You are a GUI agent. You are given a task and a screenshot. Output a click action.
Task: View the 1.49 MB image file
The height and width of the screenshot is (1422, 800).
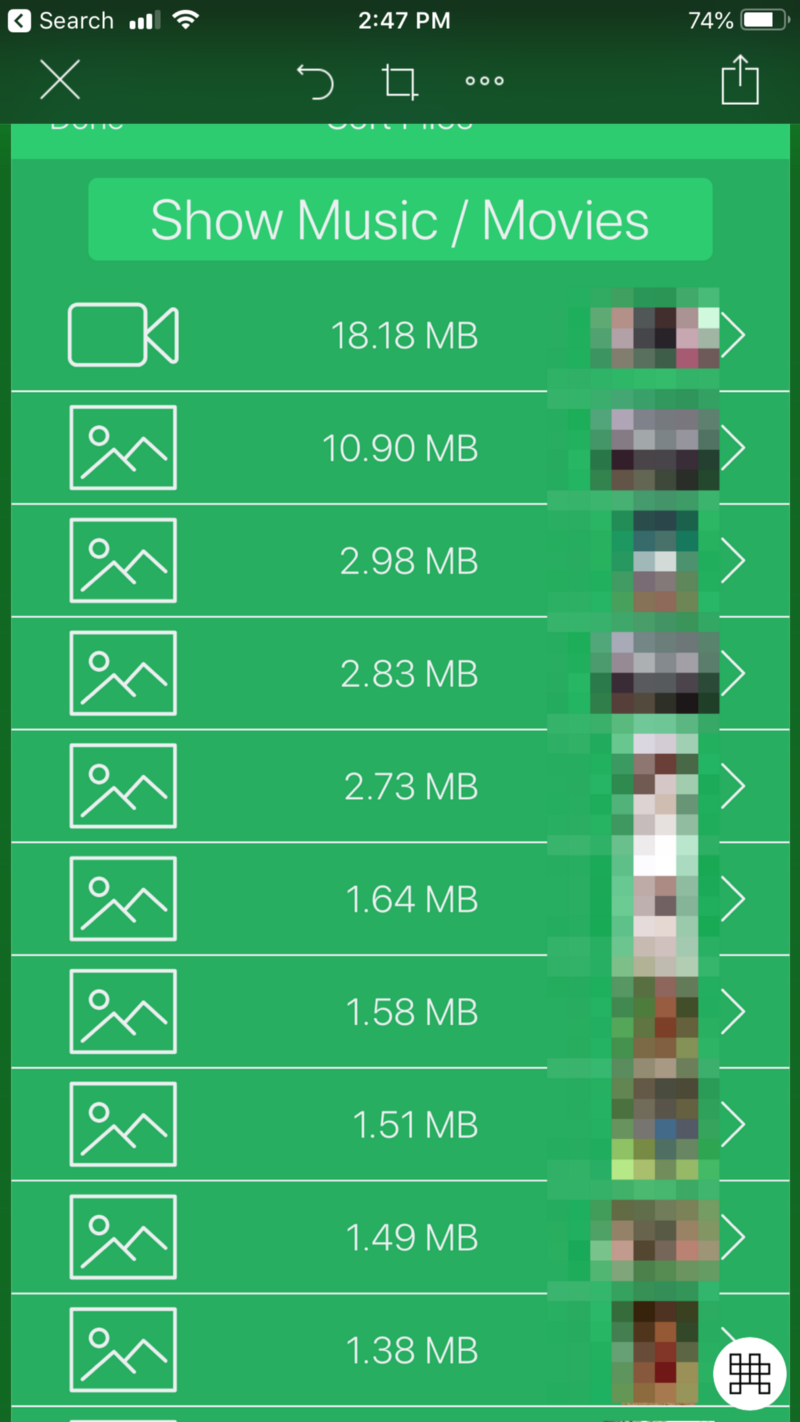click(400, 1239)
